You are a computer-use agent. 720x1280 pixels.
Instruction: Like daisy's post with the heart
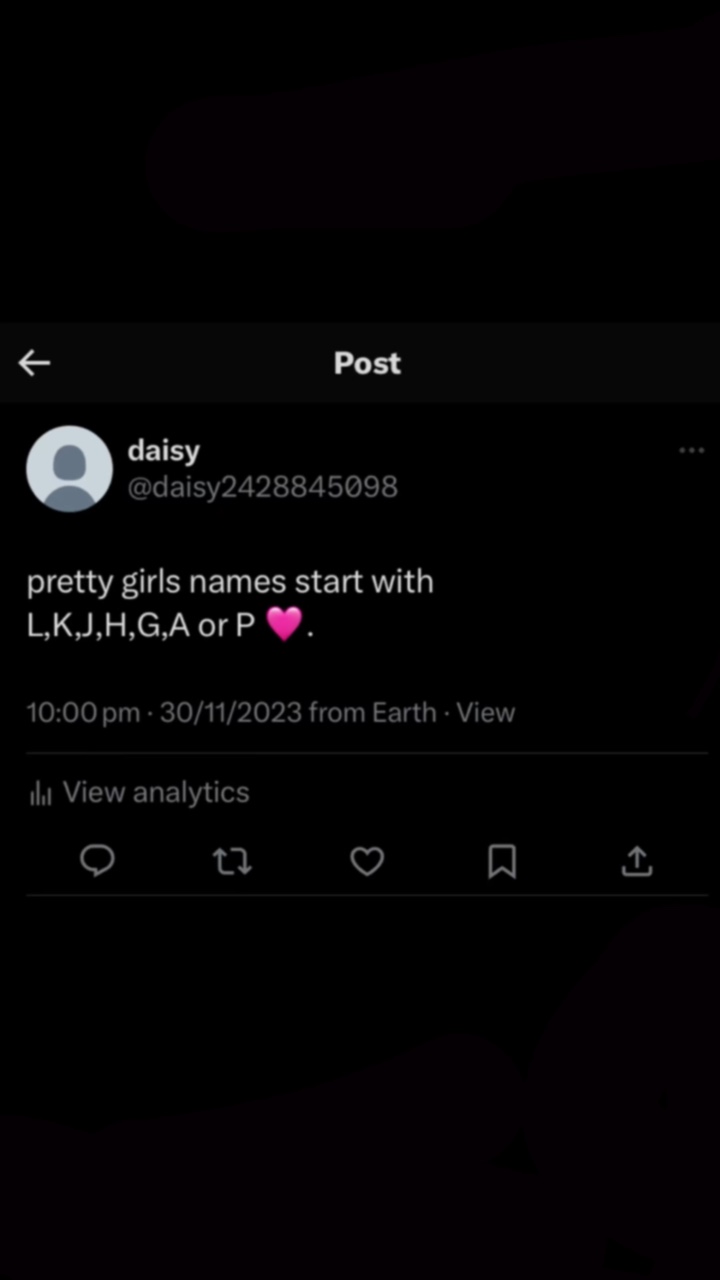click(x=367, y=861)
